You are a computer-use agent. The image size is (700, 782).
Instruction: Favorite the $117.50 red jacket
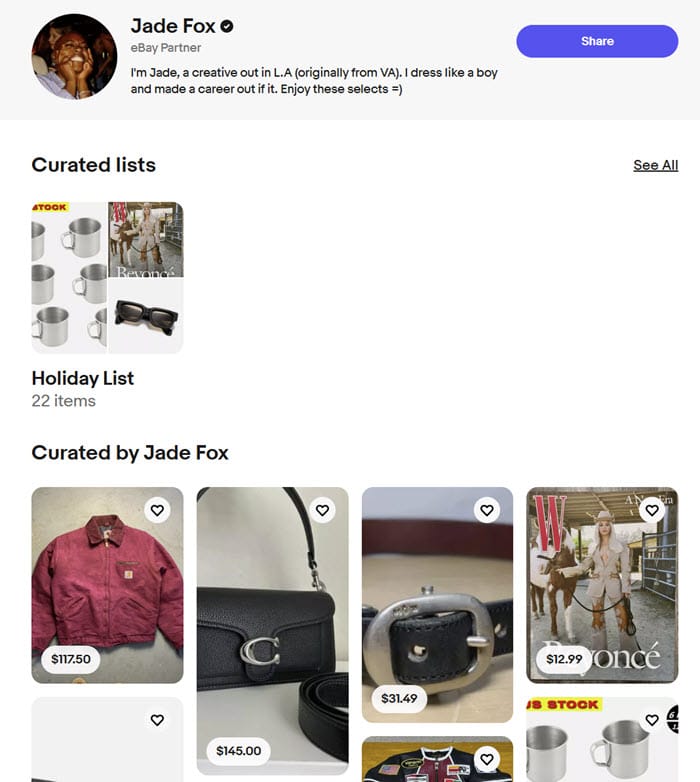157,511
